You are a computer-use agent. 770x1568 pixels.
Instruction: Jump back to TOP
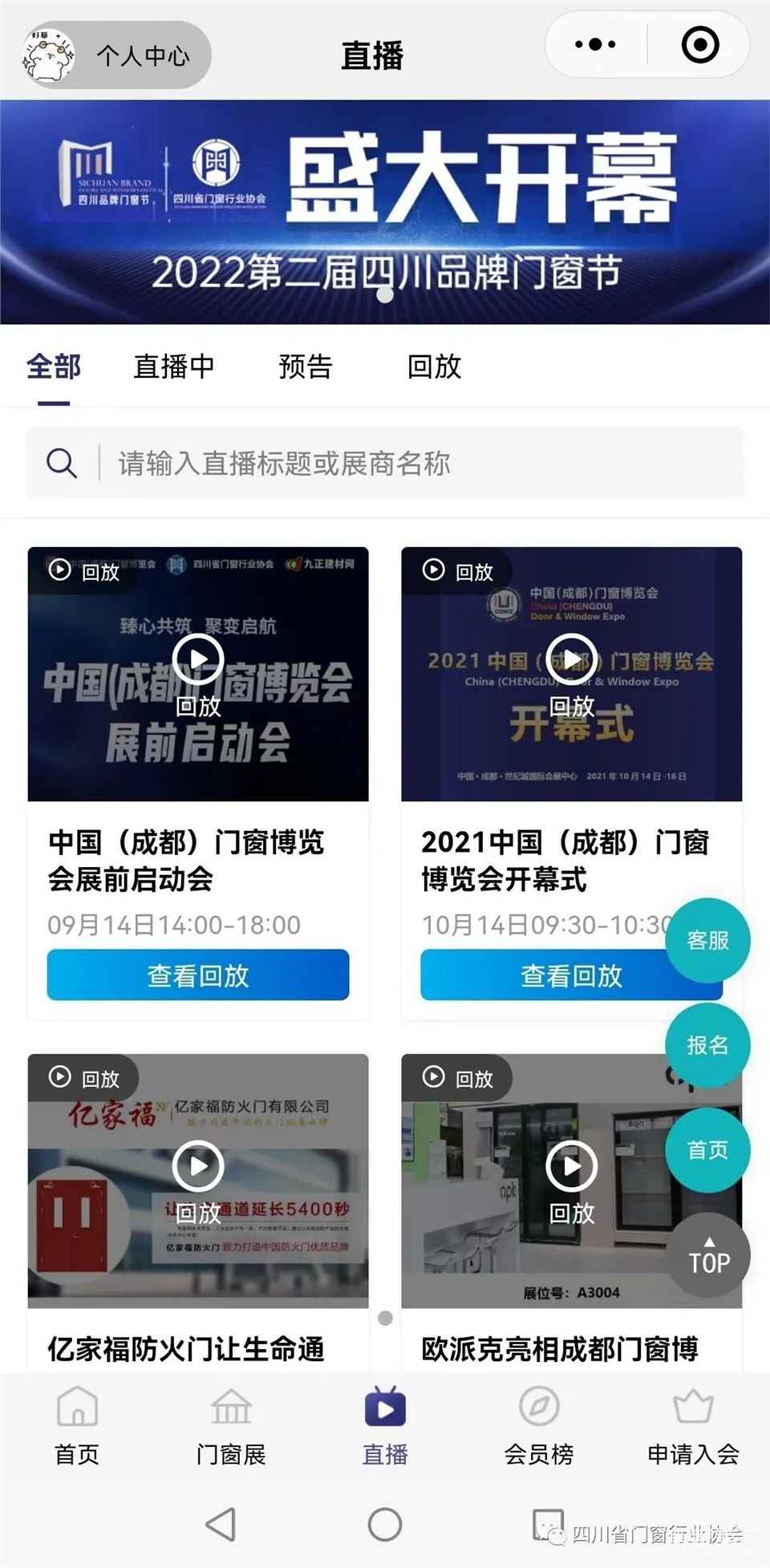pos(709,1255)
